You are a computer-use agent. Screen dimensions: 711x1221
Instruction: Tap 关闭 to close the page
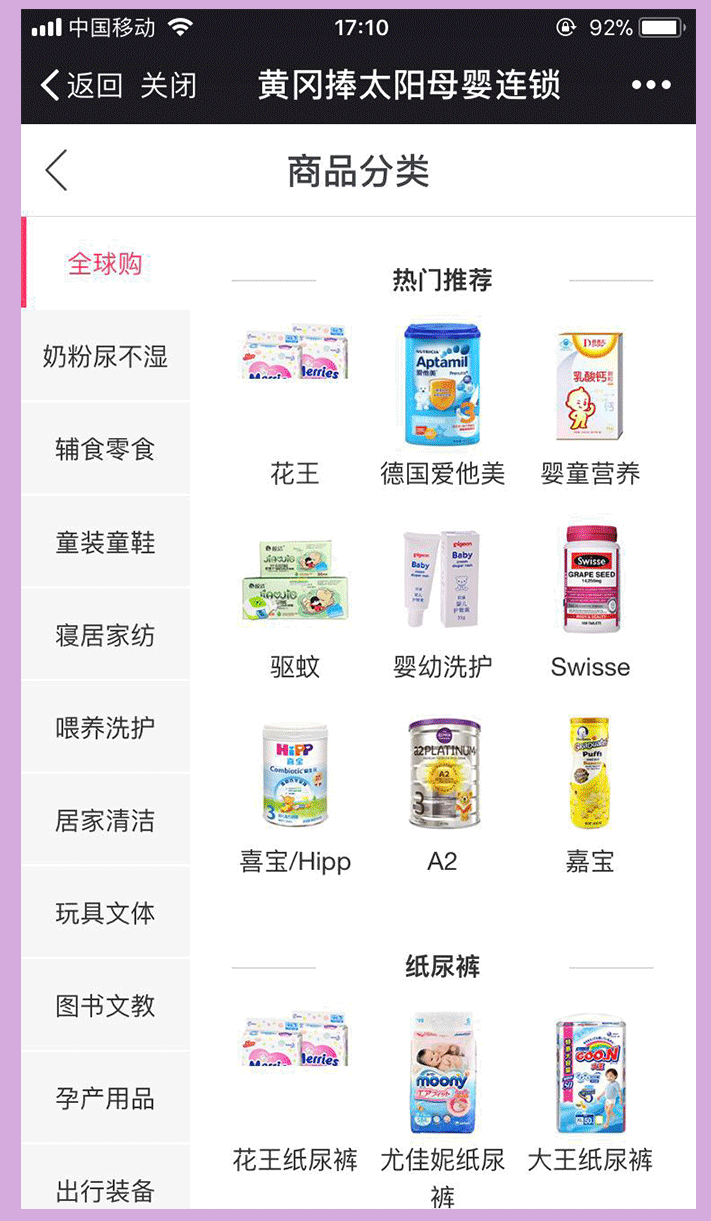[168, 85]
